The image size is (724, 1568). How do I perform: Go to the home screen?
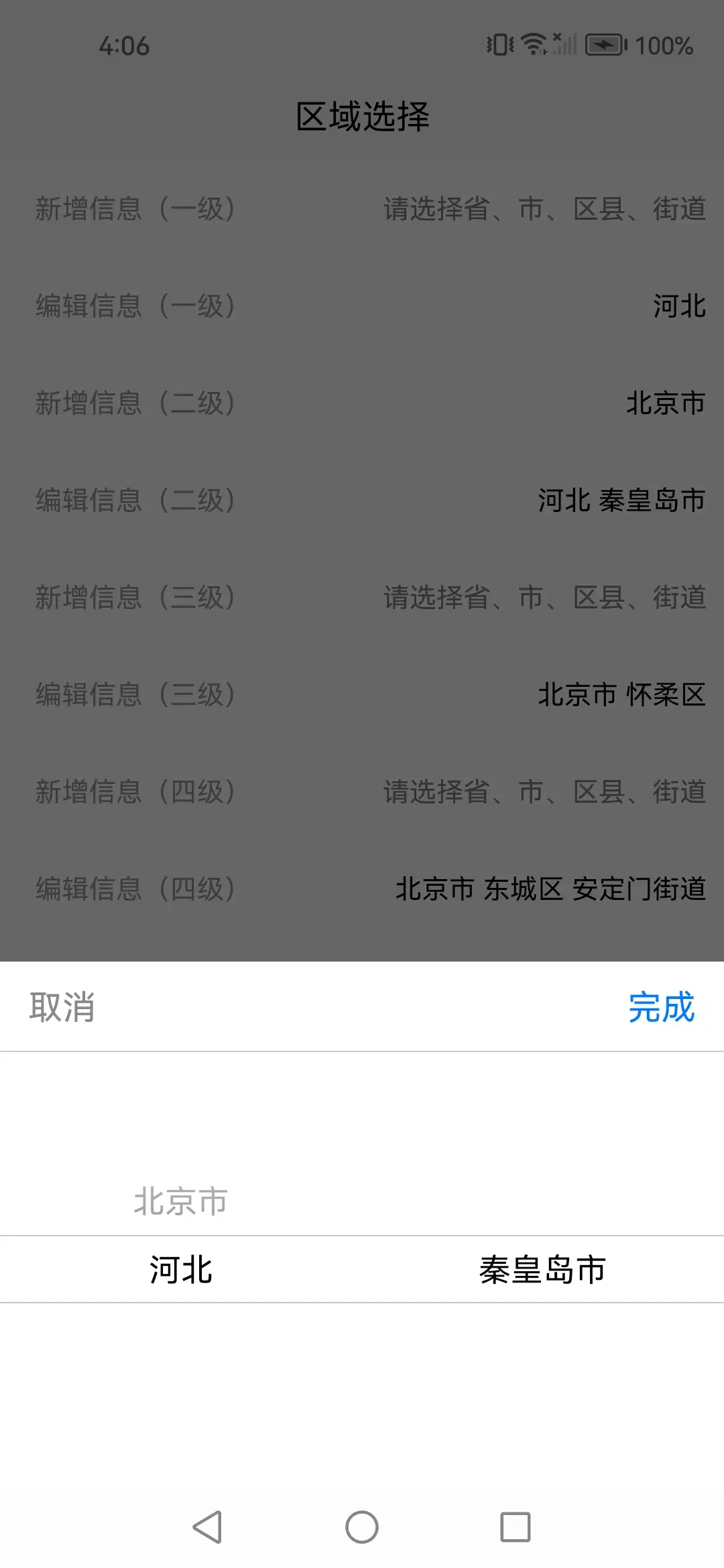pos(362,1527)
